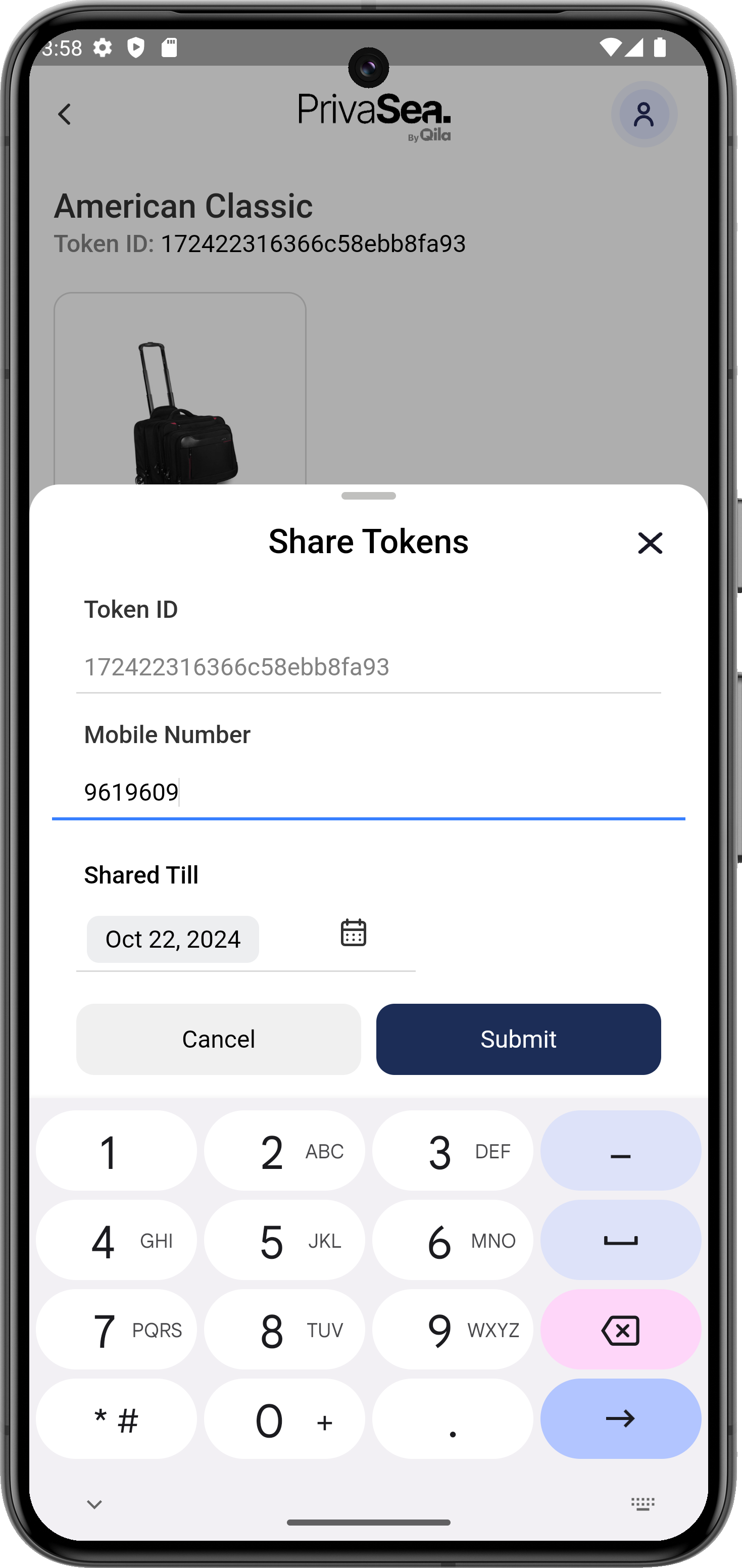742x1568 pixels.
Task: Hide the keyboard with down chevron
Action: (94, 1504)
